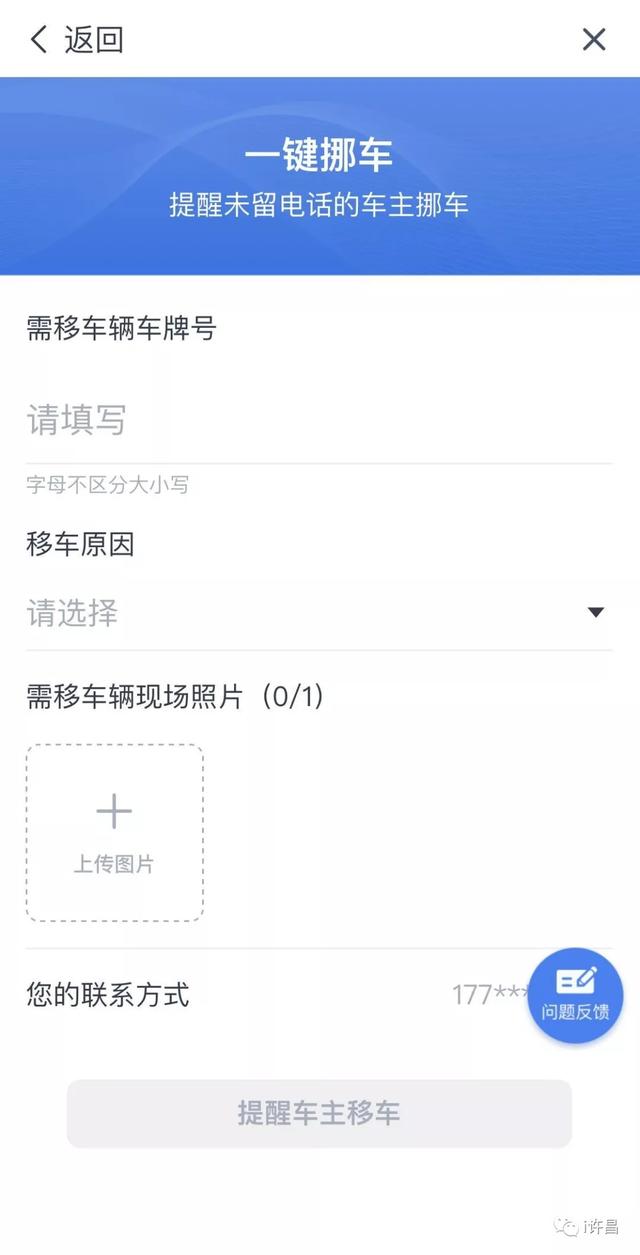Expand the 移车原因 dropdown

point(319,612)
